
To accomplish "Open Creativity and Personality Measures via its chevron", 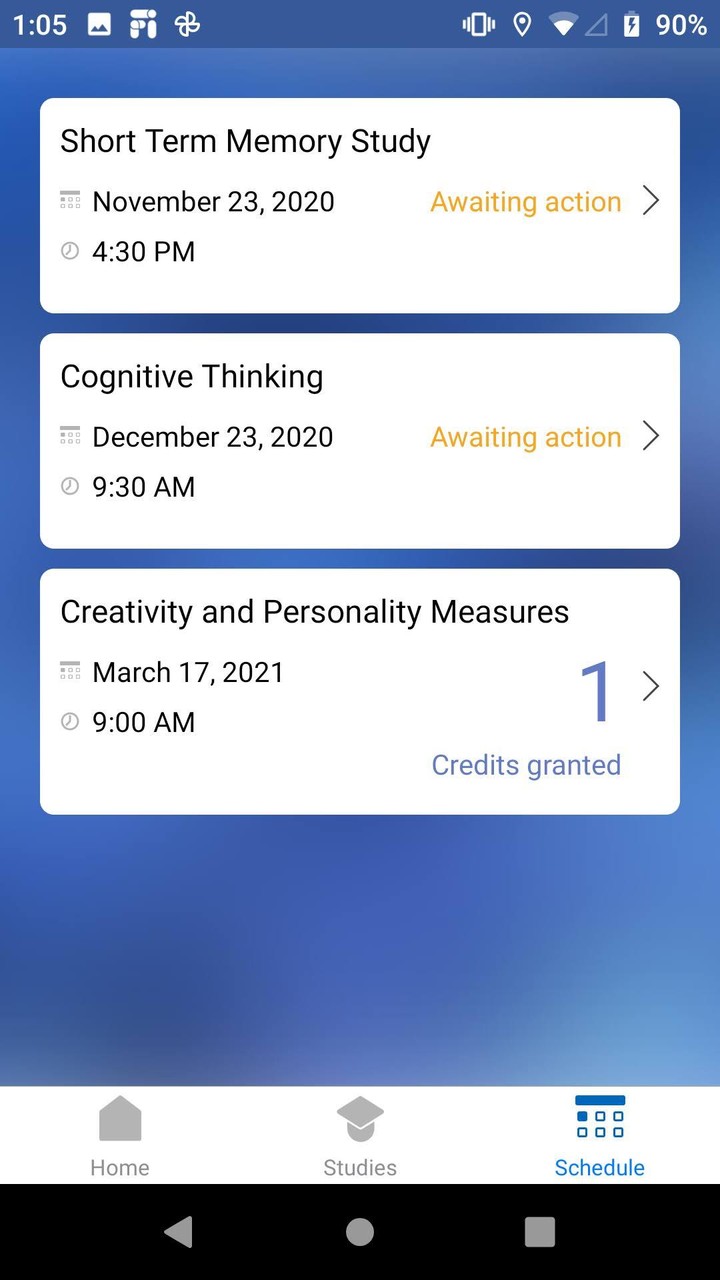I will tap(651, 687).
